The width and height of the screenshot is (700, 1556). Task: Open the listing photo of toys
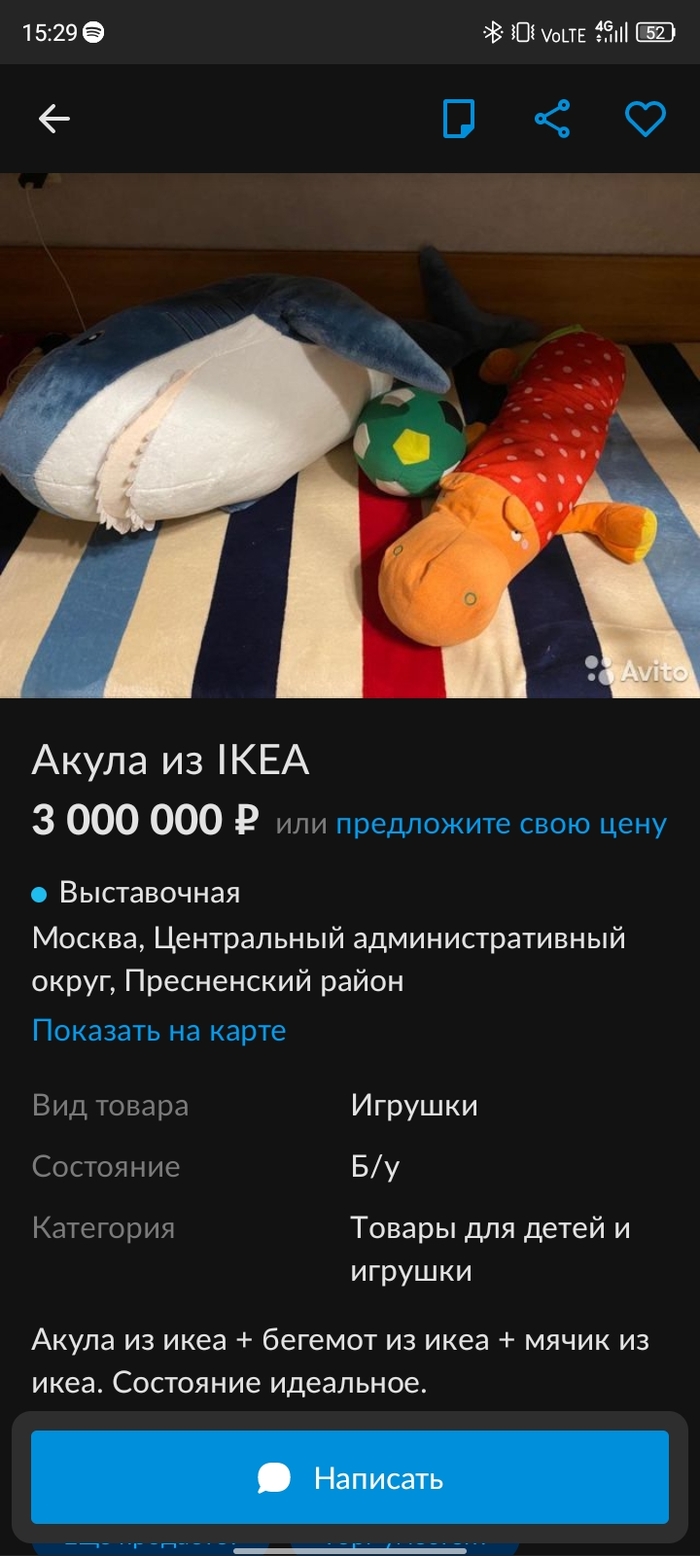click(x=350, y=435)
